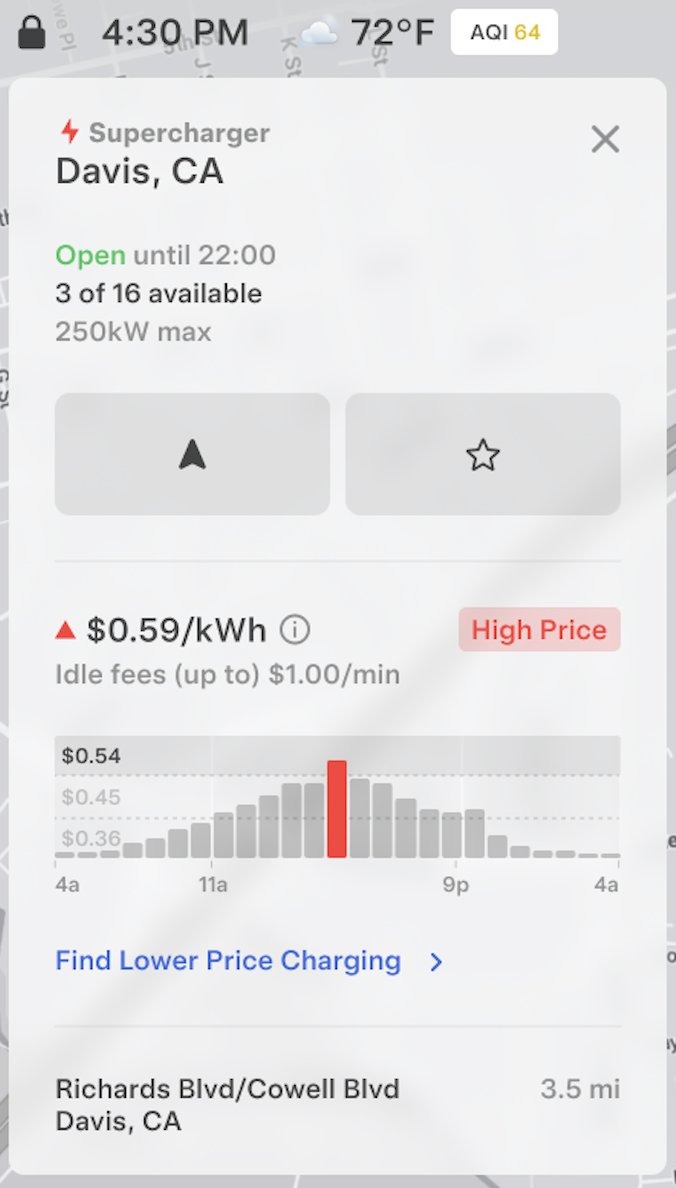Open the price info icon
The height and width of the screenshot is (1188, 676).
(295, 630)
